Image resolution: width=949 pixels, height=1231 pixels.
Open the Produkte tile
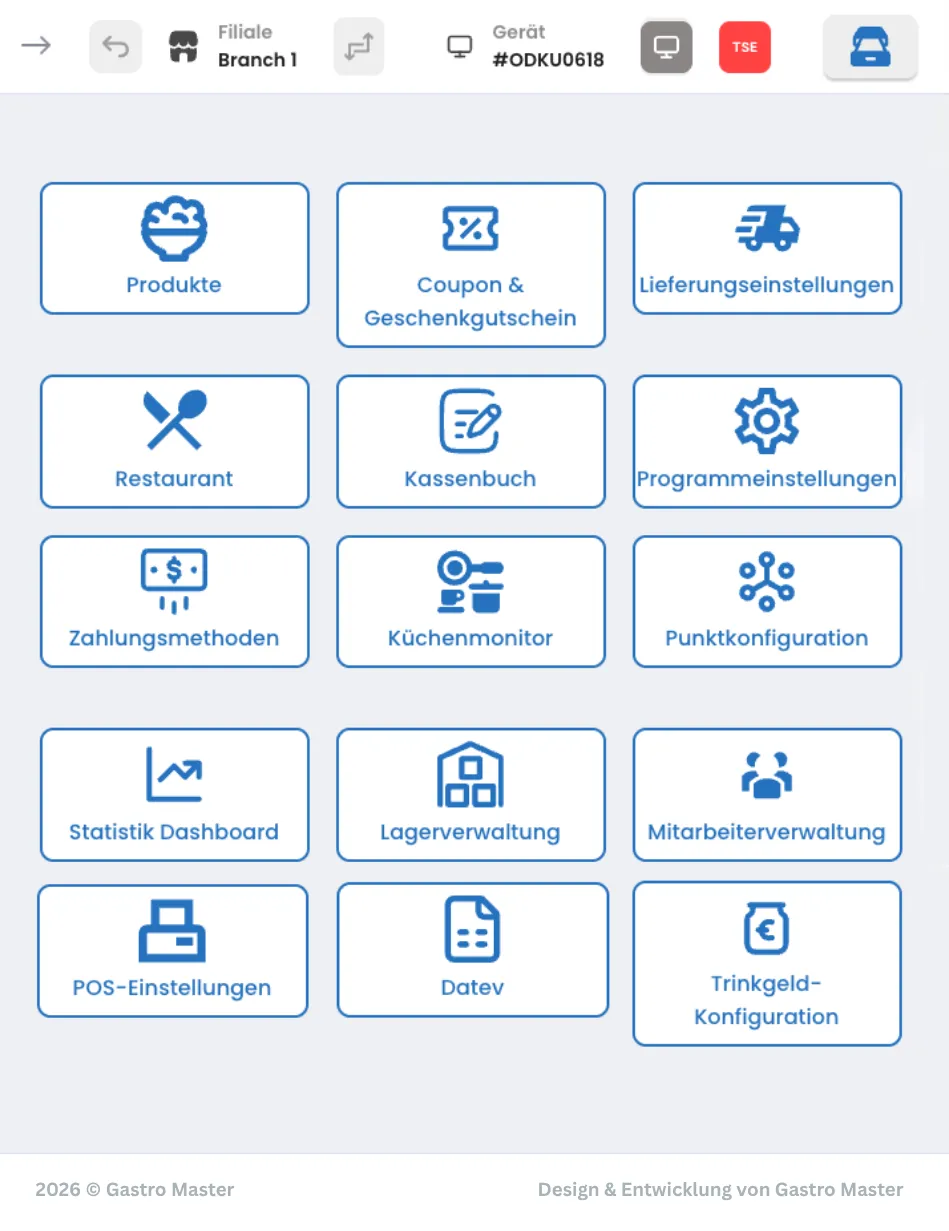tap(175, 248)
